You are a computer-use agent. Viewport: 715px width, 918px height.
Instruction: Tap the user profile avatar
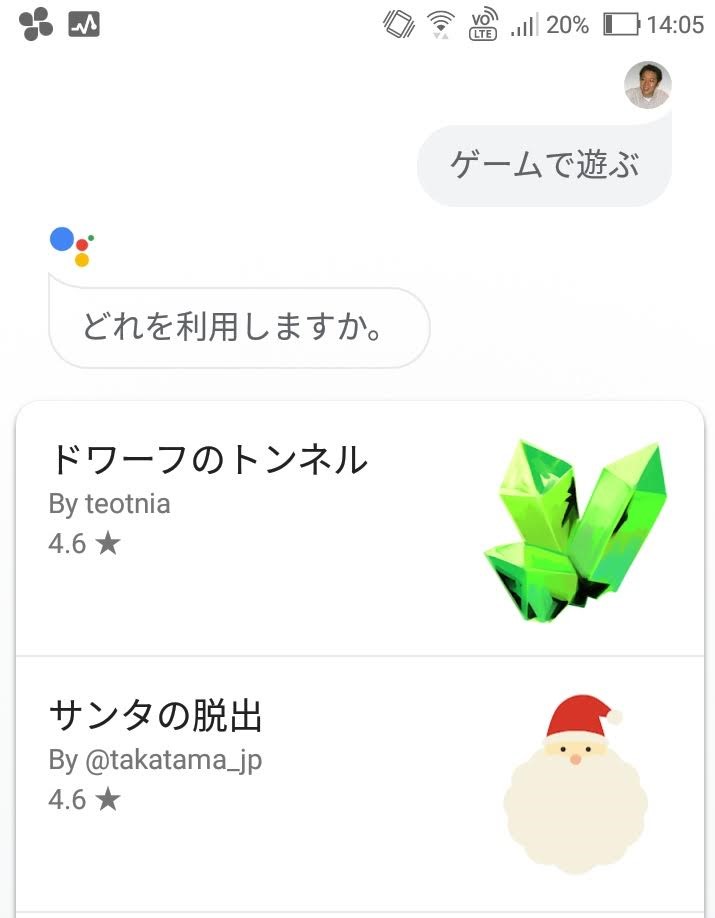click(647, 85)
